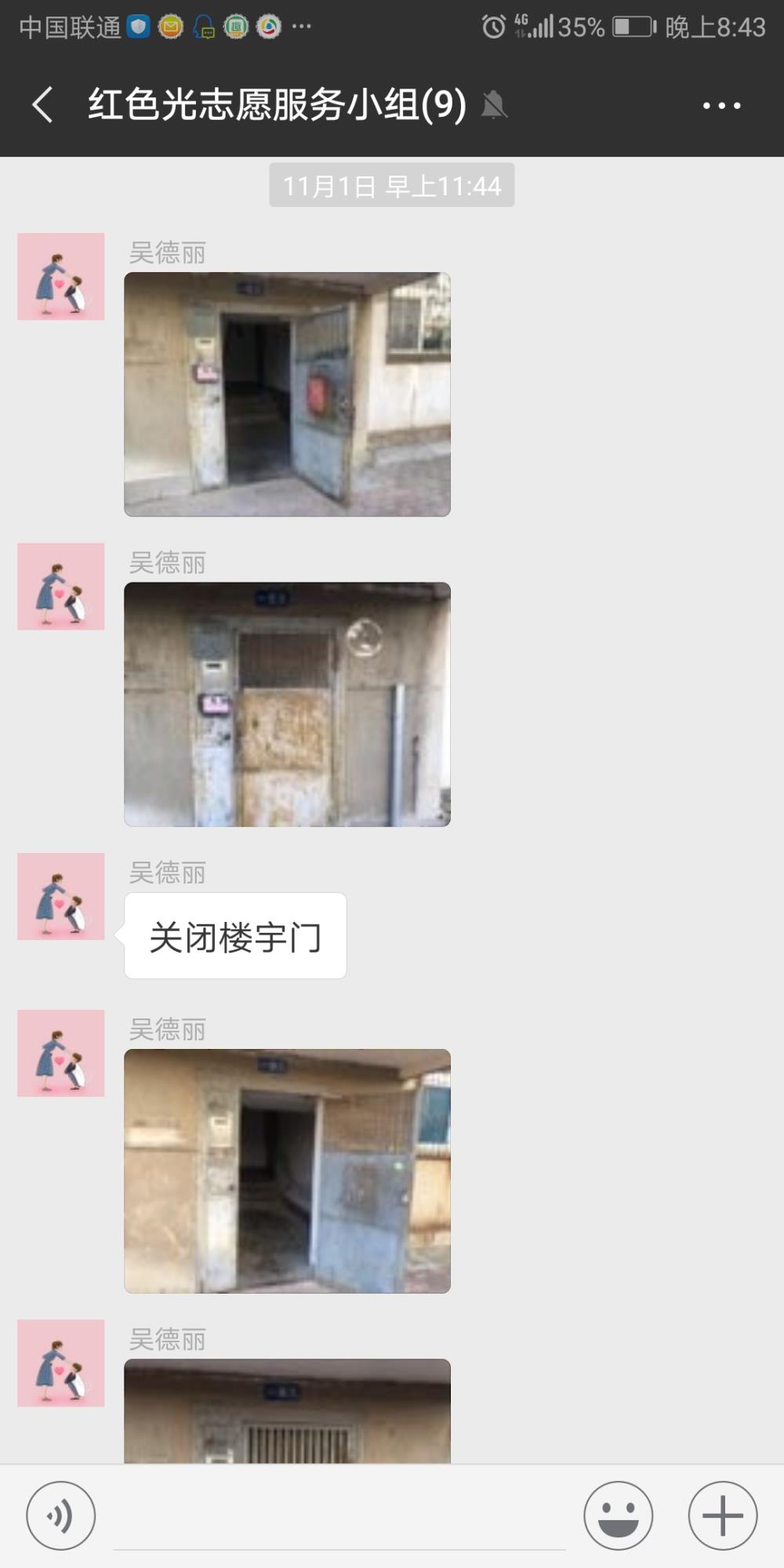Open the first photo of the open door

pos(287,394)
